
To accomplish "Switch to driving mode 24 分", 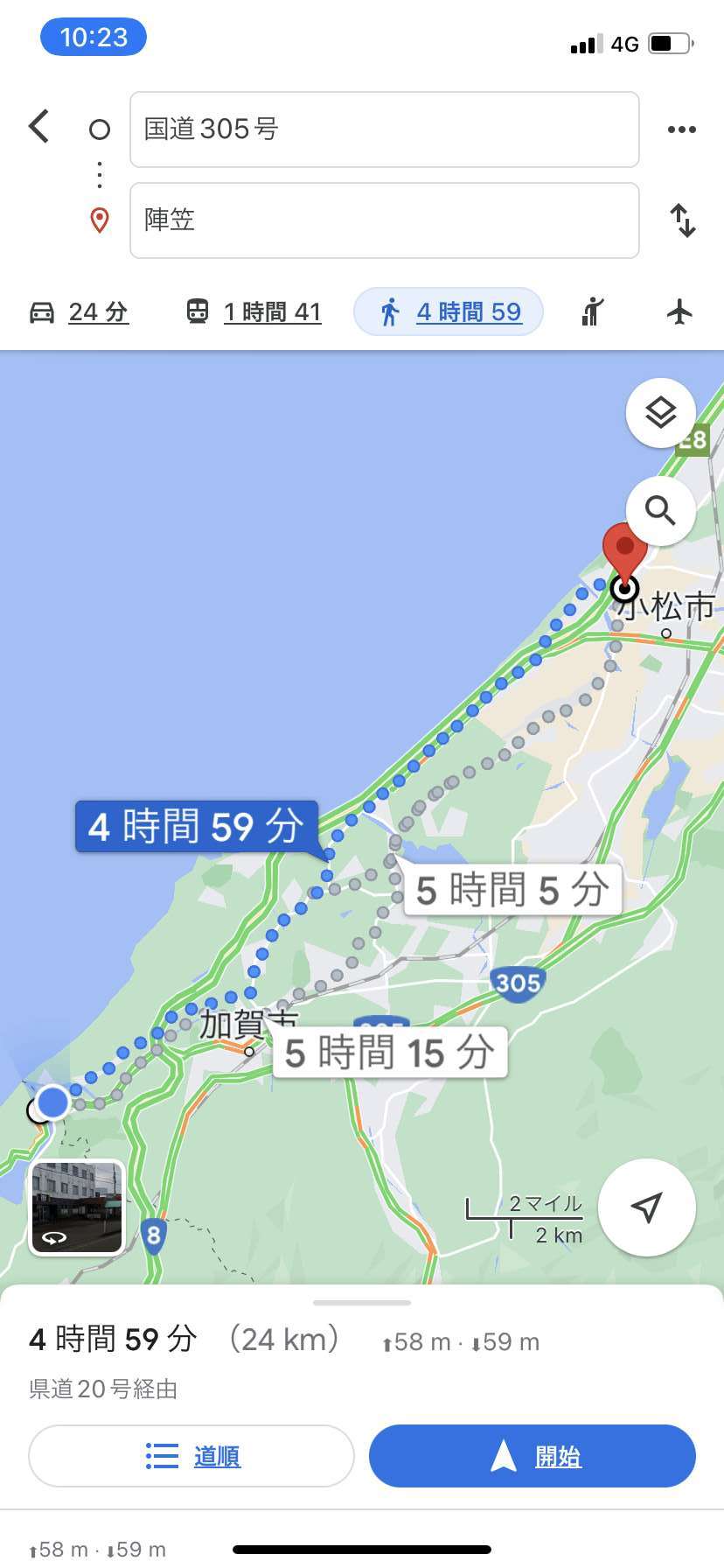I will tap(79, 311).
